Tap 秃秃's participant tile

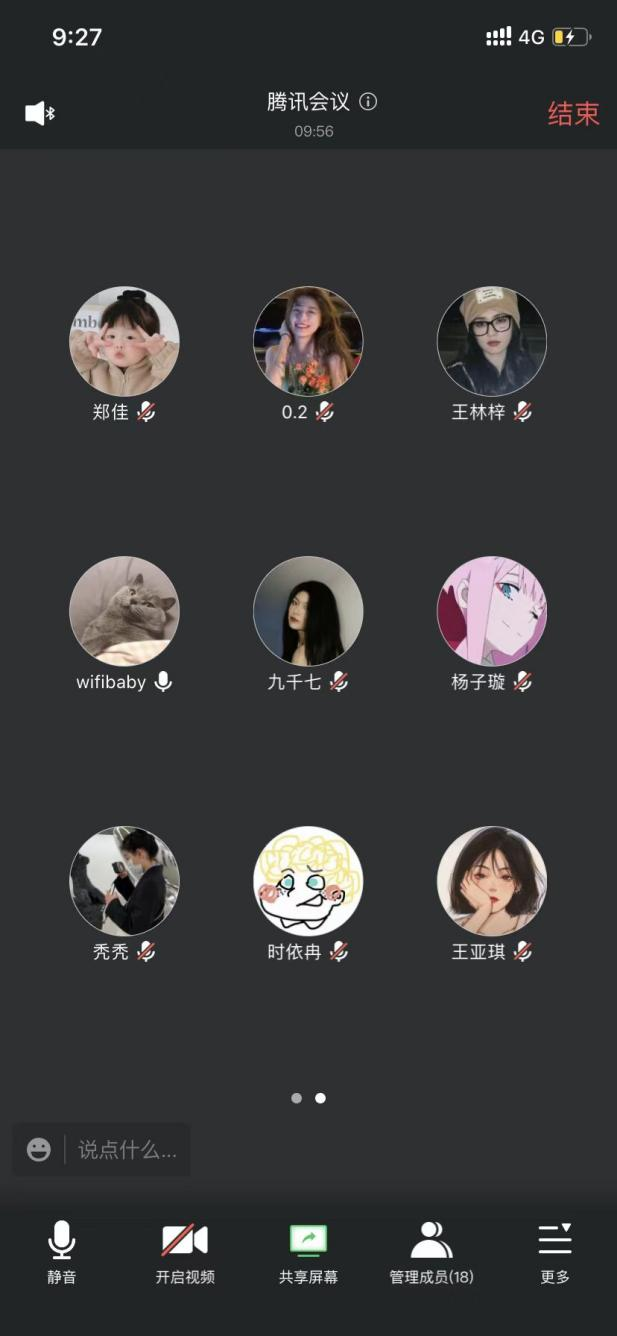(124, 881)
